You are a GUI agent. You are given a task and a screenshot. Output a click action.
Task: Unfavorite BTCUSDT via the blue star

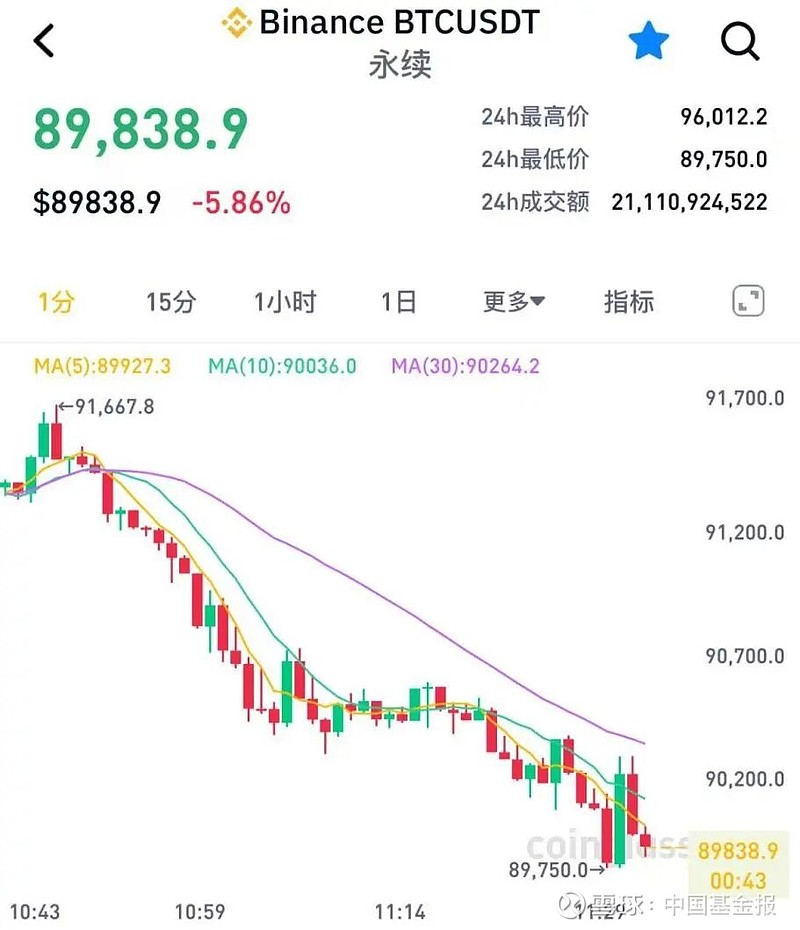(650, 42)
